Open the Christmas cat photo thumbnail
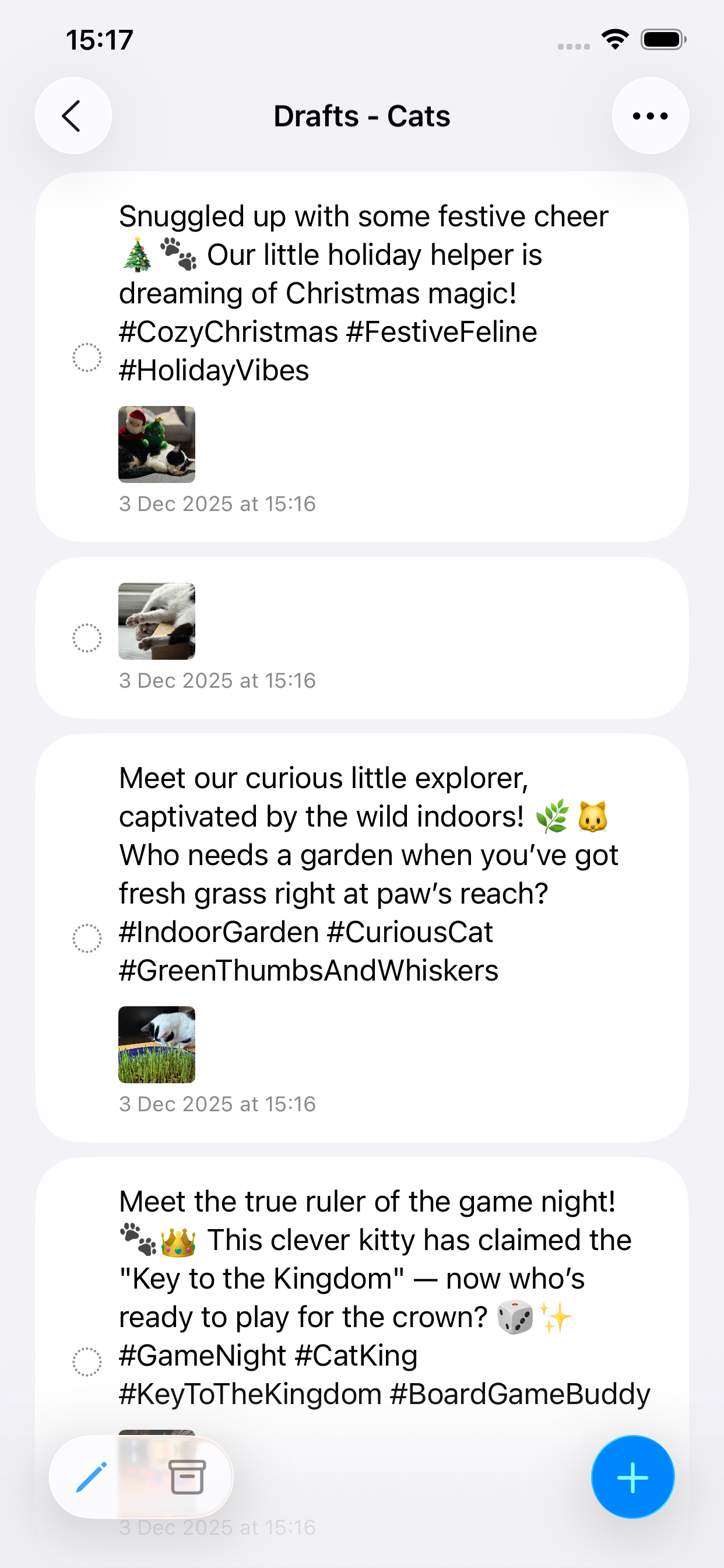The image size is (724, 1568). [156, 444]
